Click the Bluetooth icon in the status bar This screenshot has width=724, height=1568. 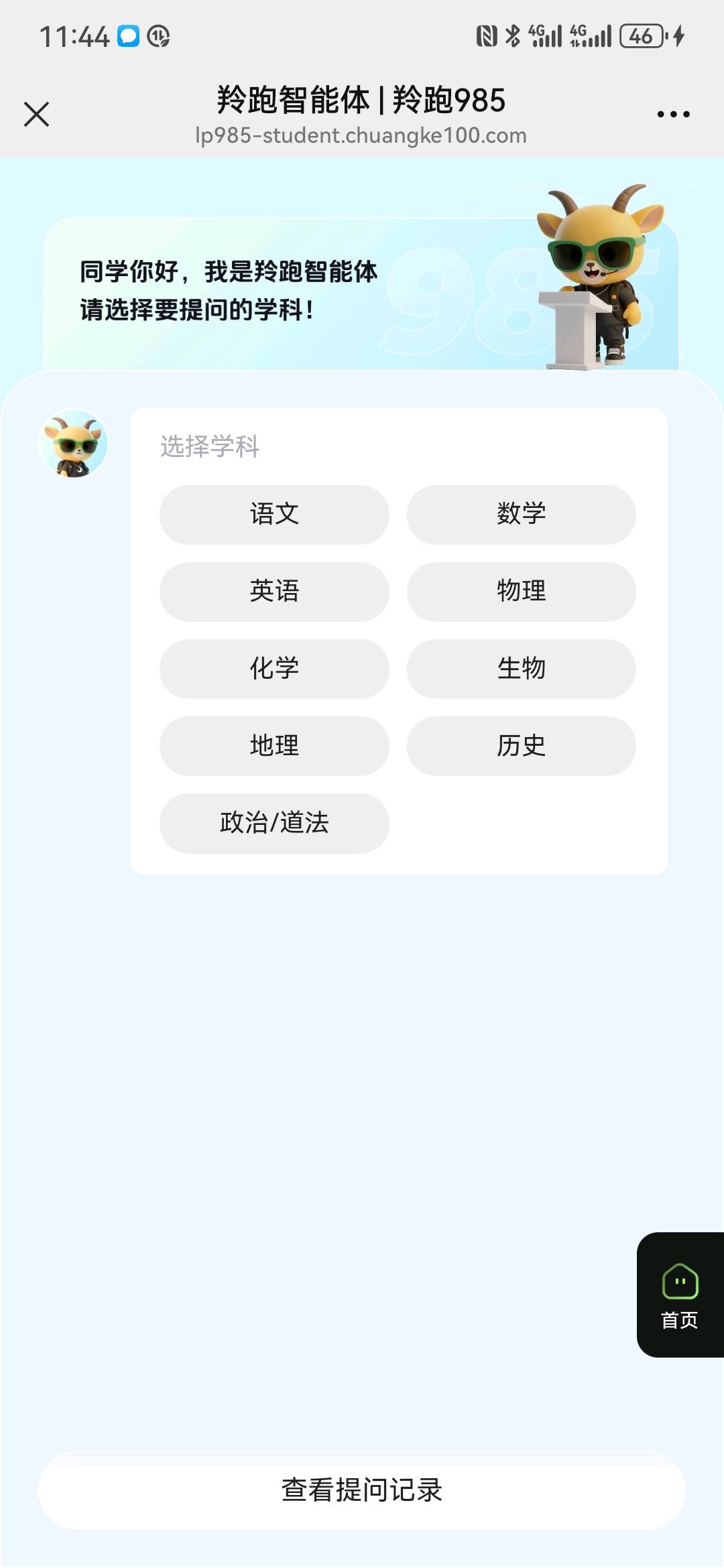pos(512,37)
